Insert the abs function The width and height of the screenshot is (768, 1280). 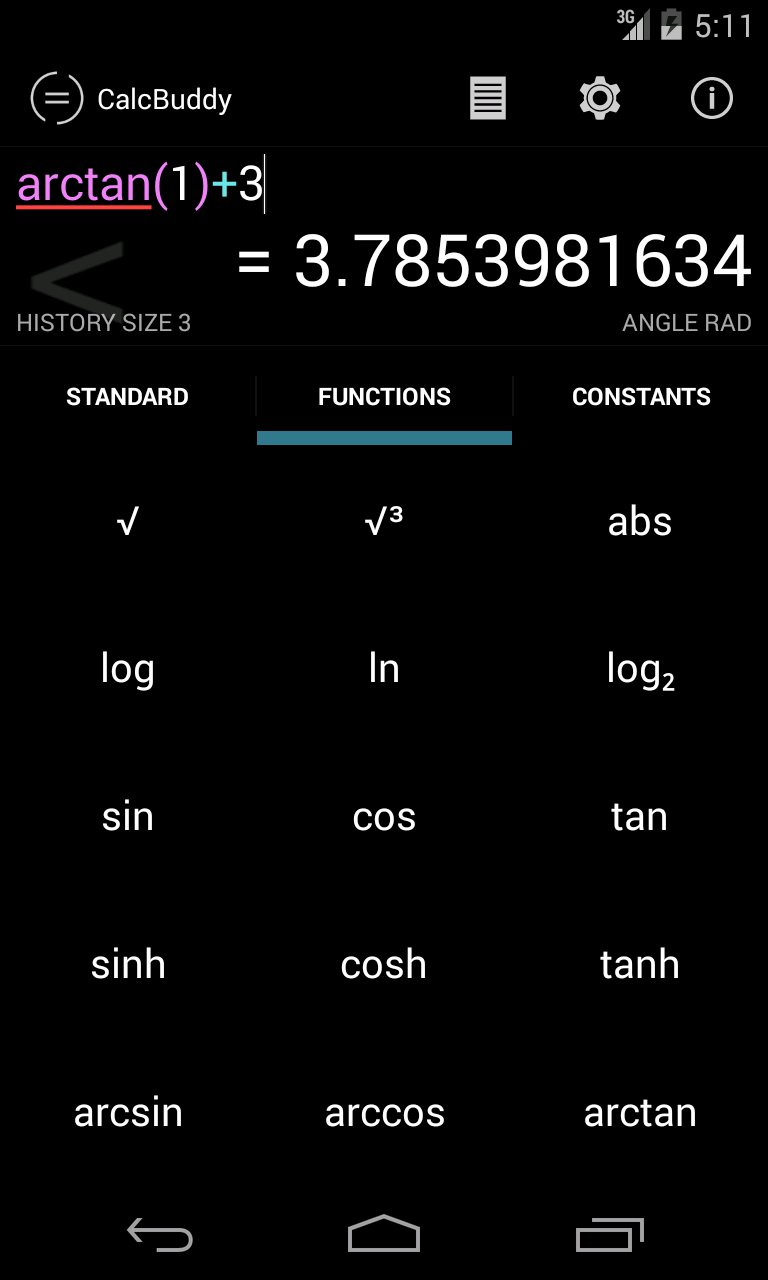[640, 522]
